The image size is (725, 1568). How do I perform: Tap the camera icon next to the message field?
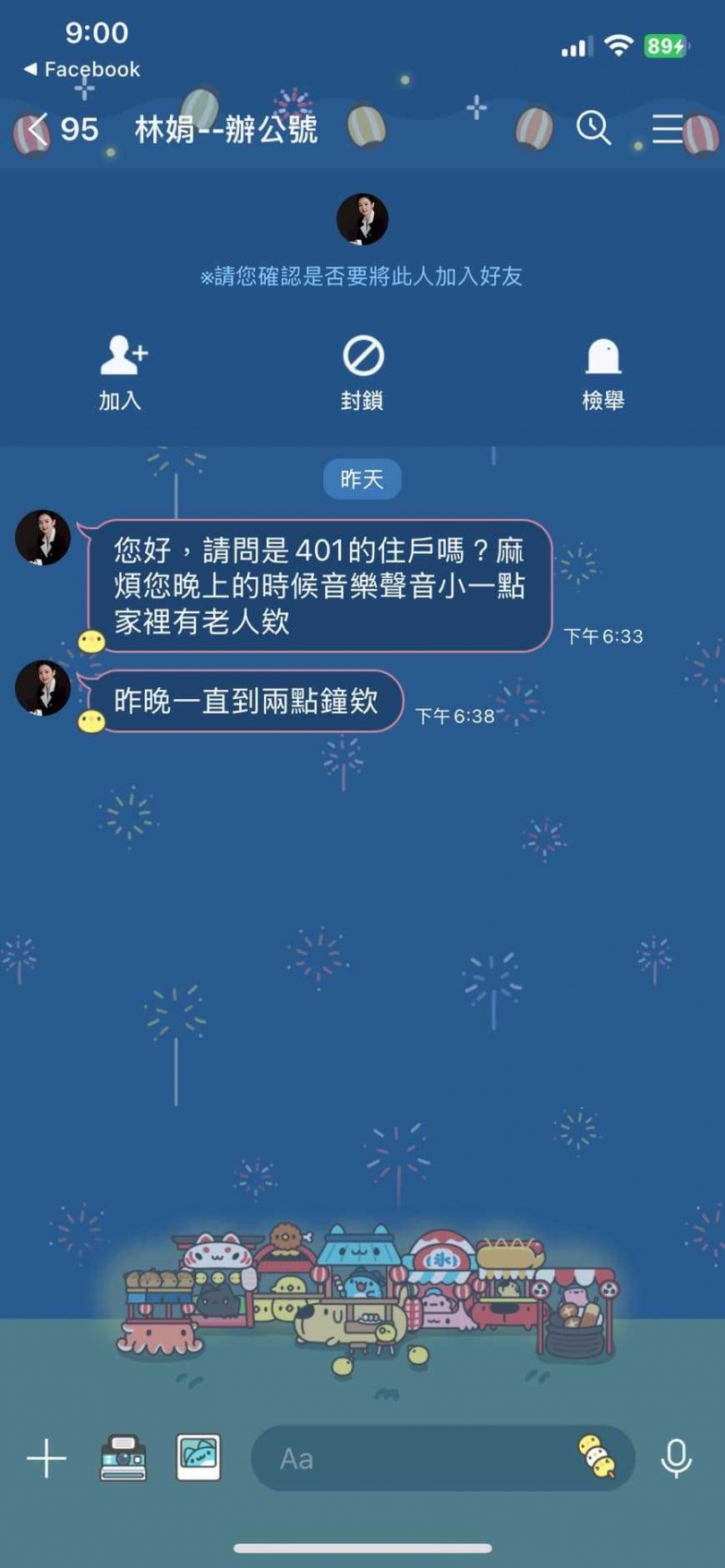tap(123, 1458)
